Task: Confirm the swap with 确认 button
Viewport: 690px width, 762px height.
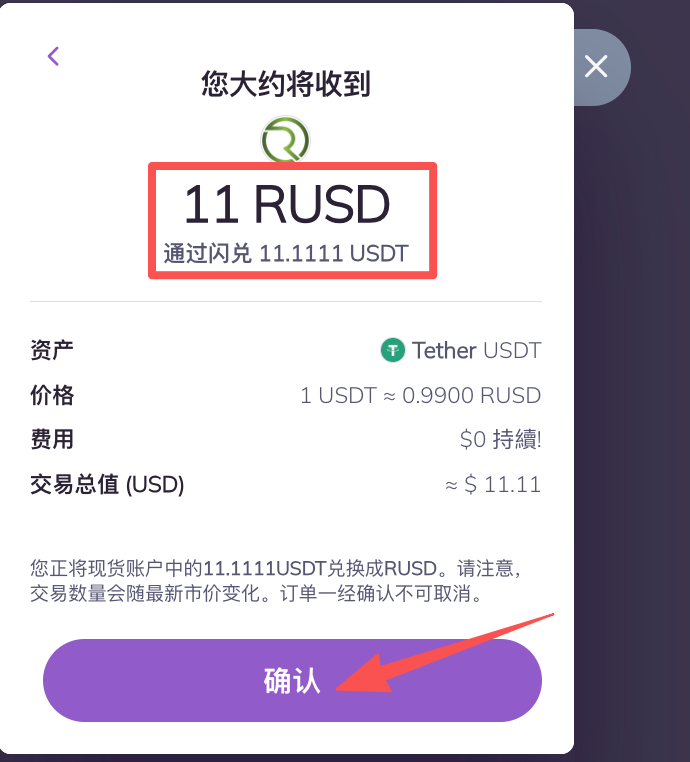Action: (292, 680)
